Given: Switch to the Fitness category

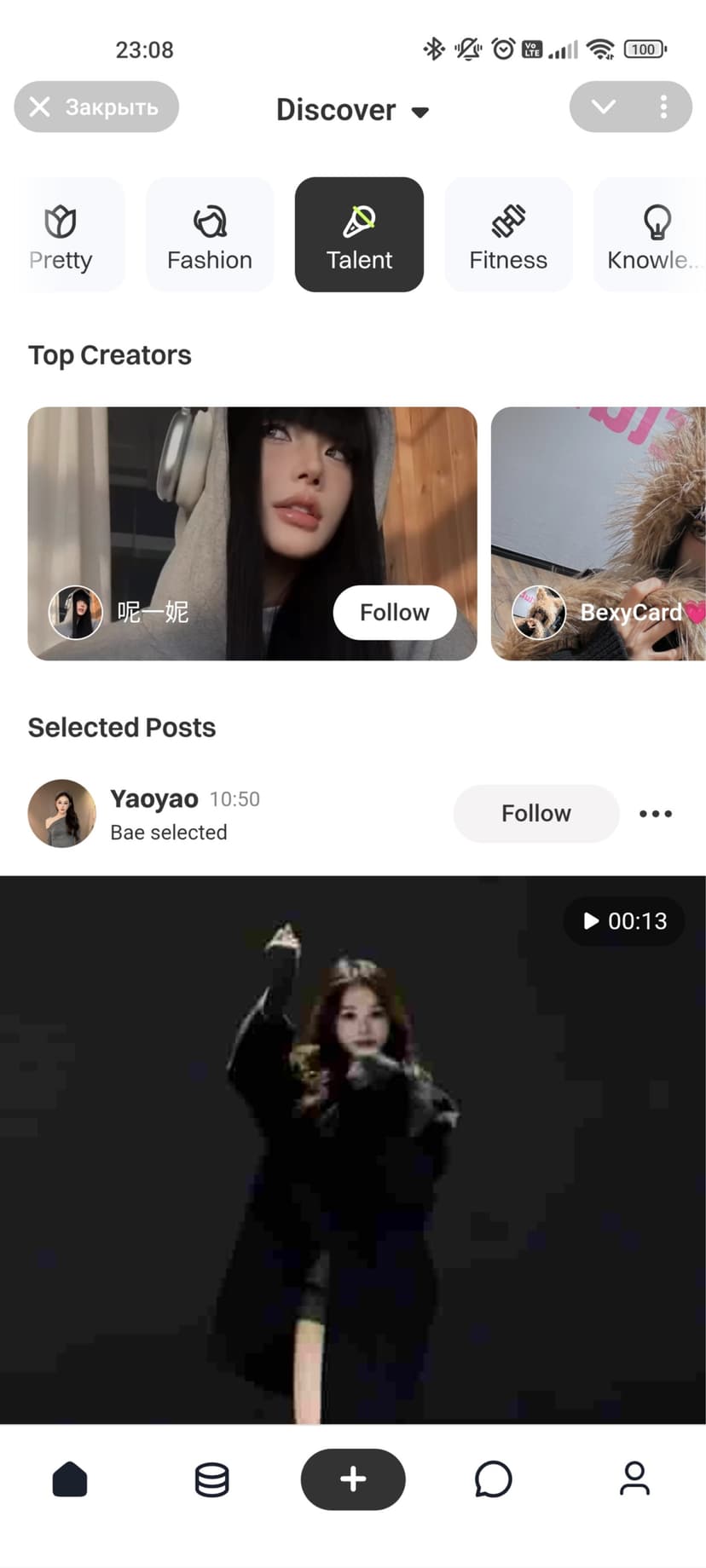Looking at the screenshot, I should point(508,235).
